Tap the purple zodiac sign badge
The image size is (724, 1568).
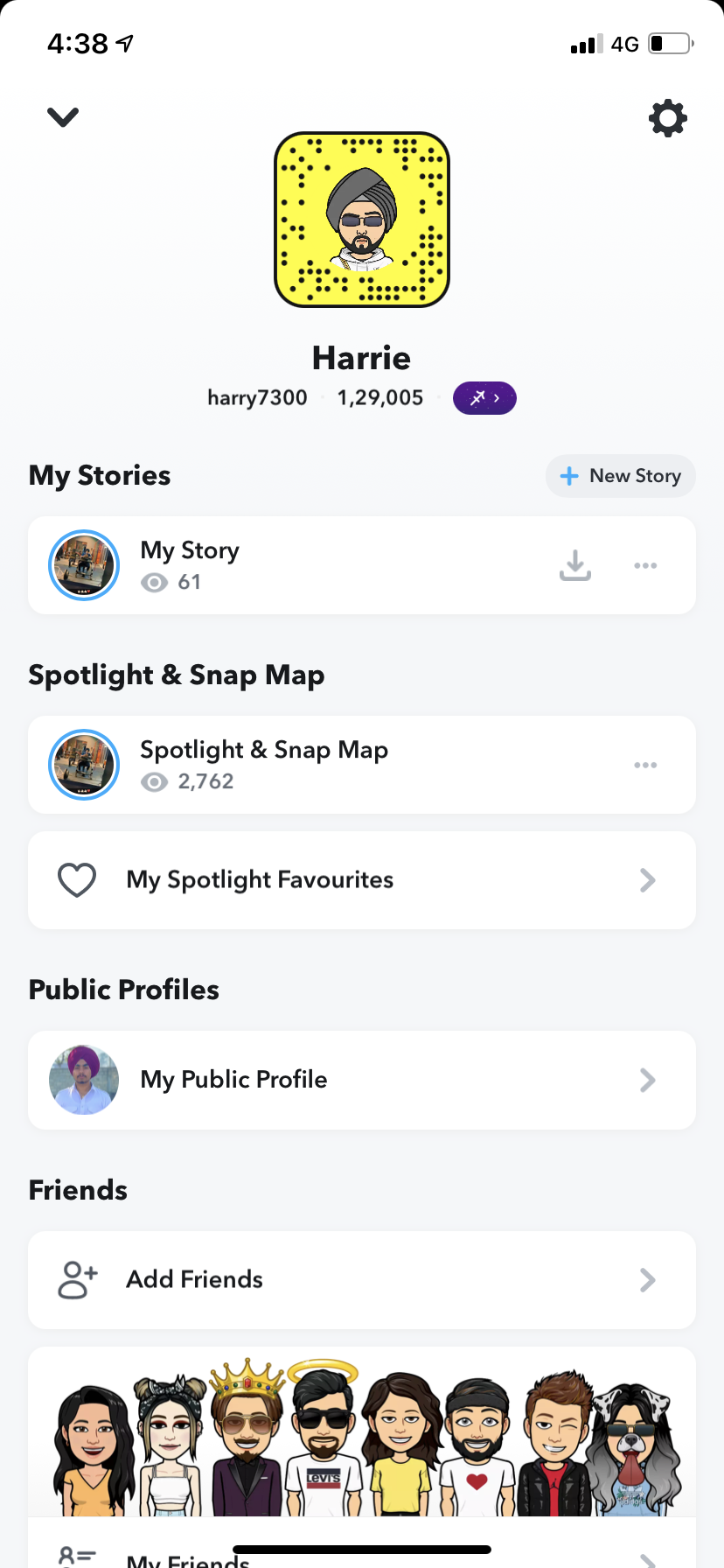[x=484, y=398]
